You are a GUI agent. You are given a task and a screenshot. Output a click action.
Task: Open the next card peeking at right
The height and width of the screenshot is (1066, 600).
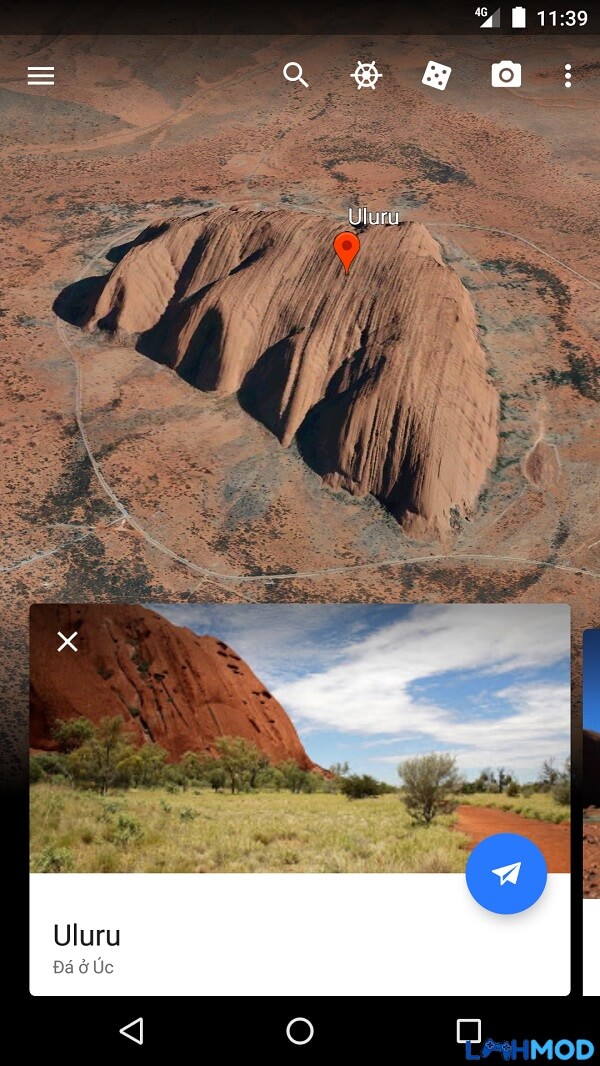pyautogui.click(x=591, y=812)
